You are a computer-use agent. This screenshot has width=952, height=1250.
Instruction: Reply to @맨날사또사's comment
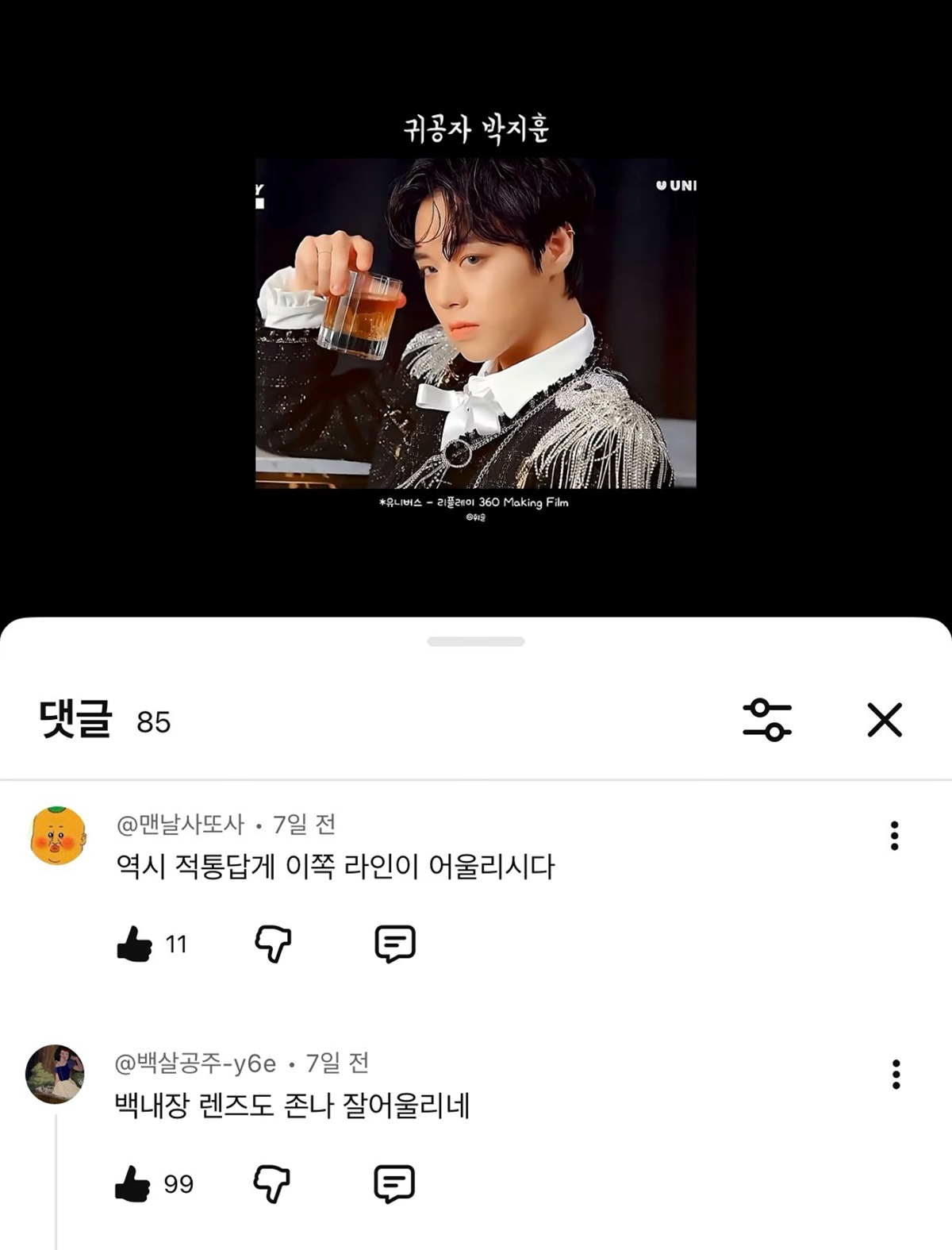394,944
